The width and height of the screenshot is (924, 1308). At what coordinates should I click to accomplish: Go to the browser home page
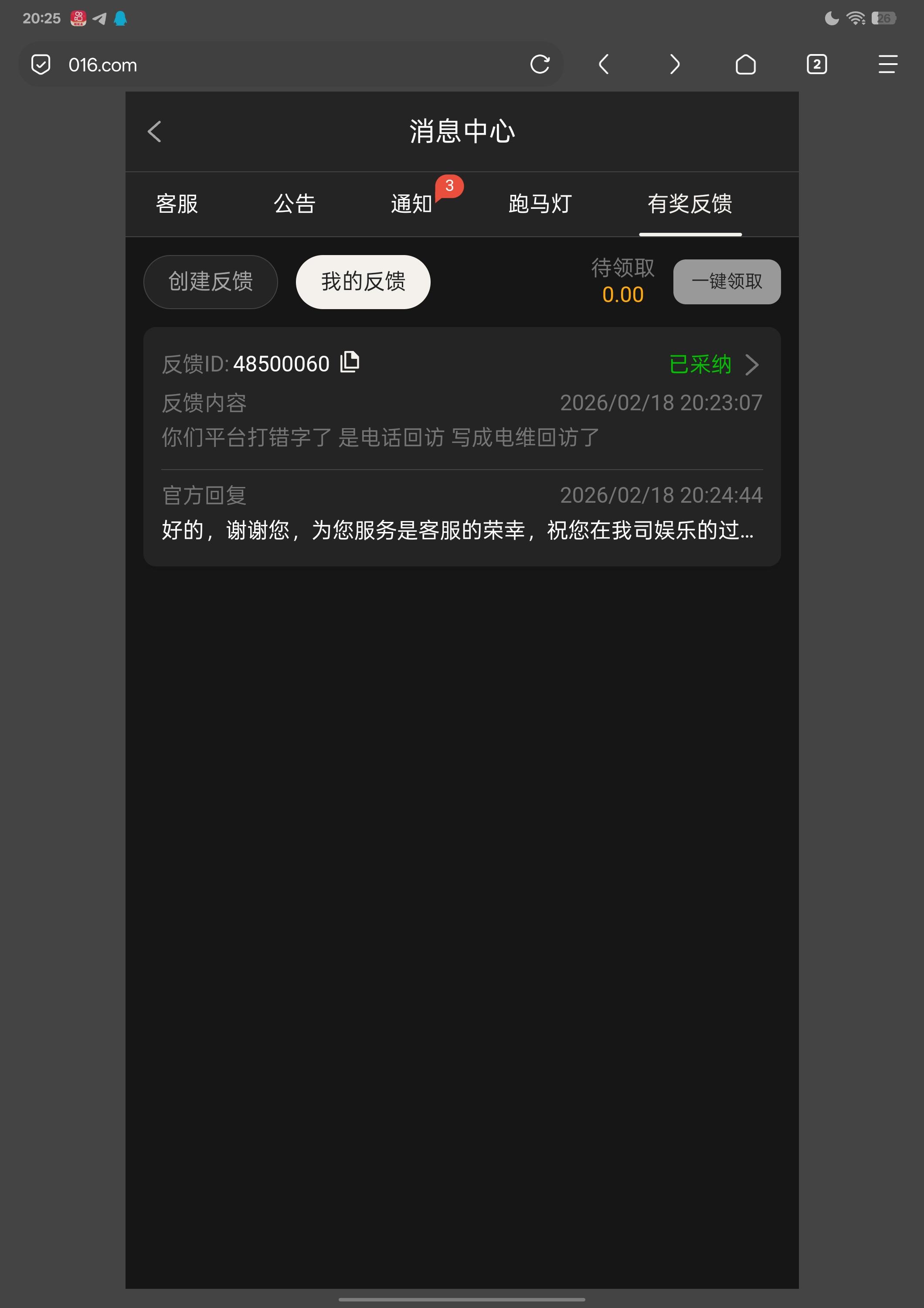click(x=745, y=65)
